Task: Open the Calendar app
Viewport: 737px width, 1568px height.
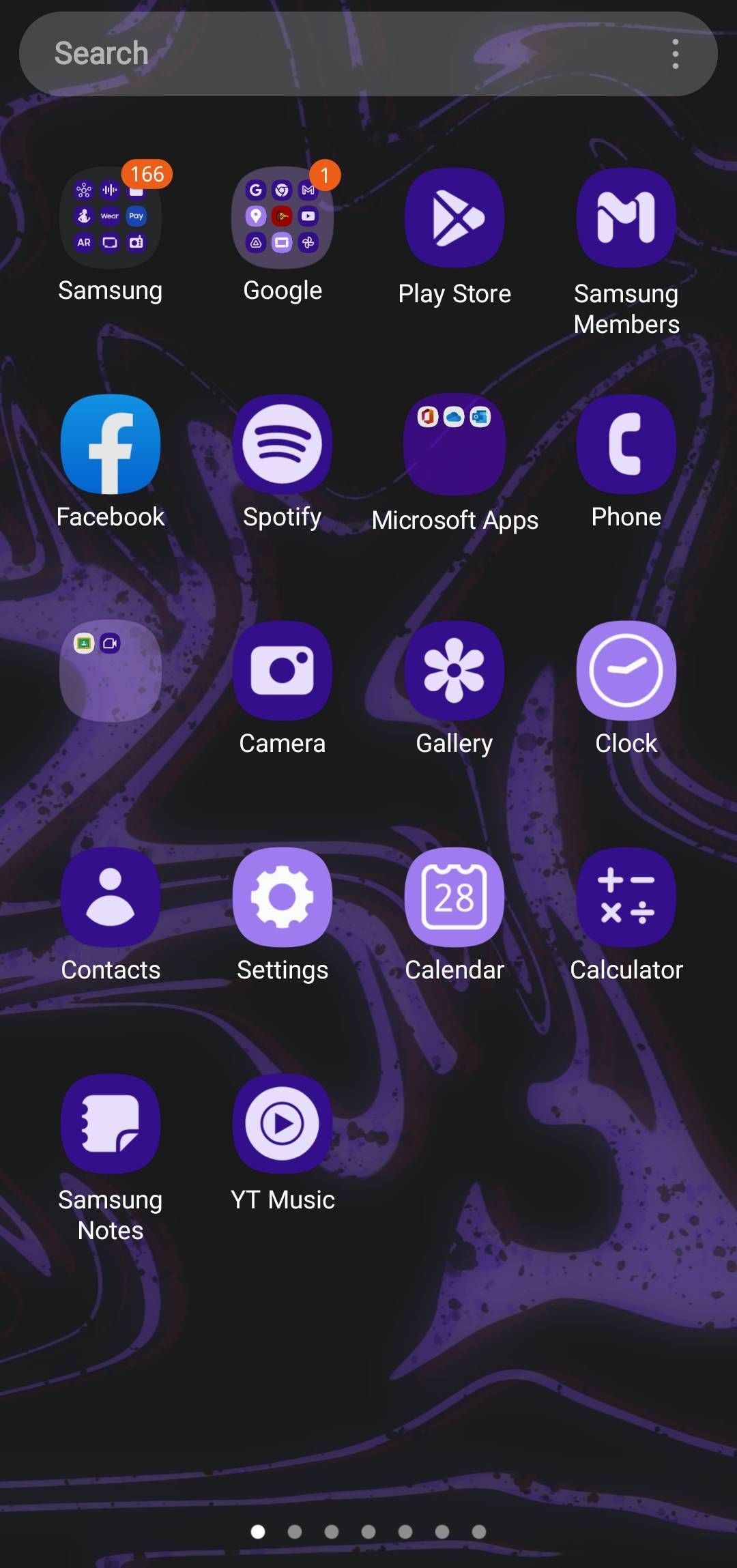Action: click(x=454, y=897)
